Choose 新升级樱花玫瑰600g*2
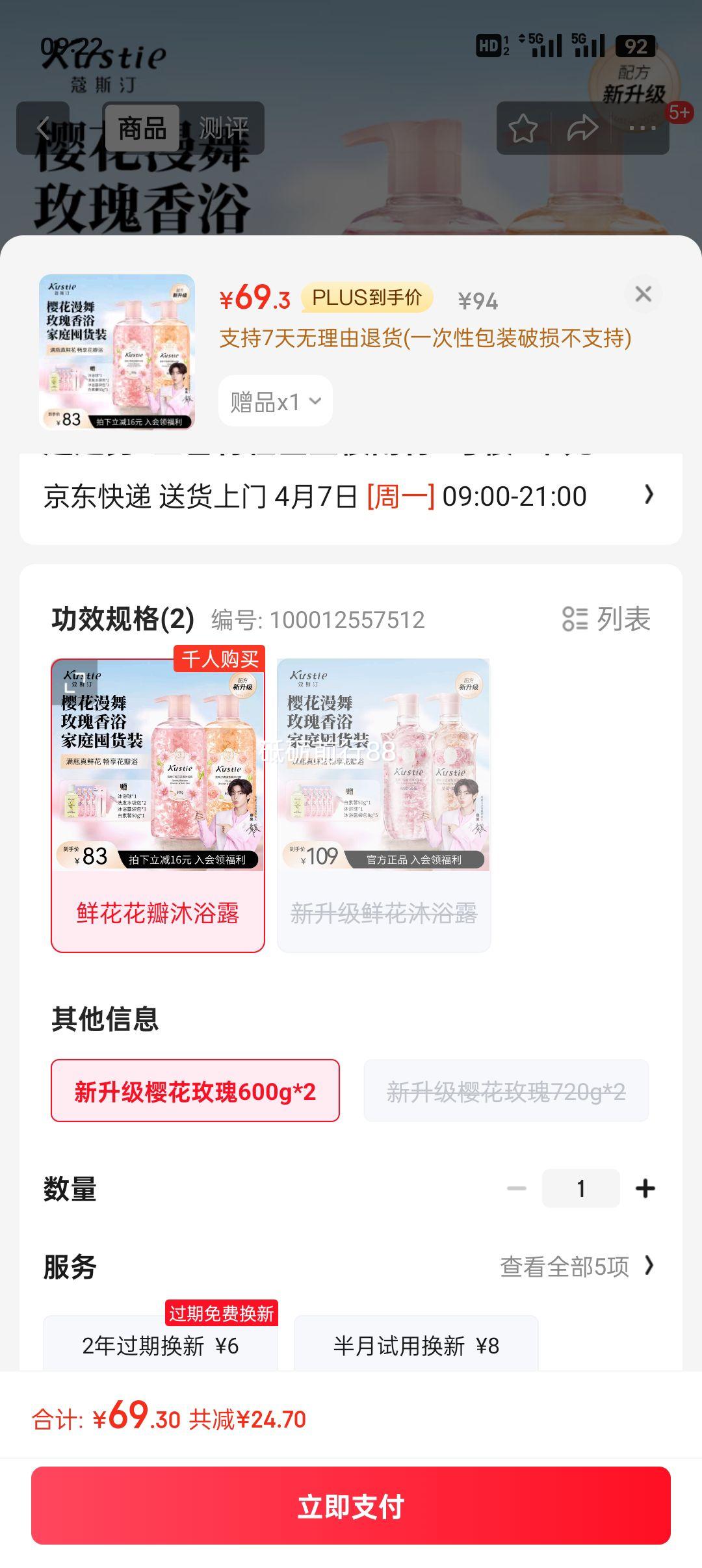This screenshot has width=702, height=1568. pyautogui.click(x=195, y=1091)
